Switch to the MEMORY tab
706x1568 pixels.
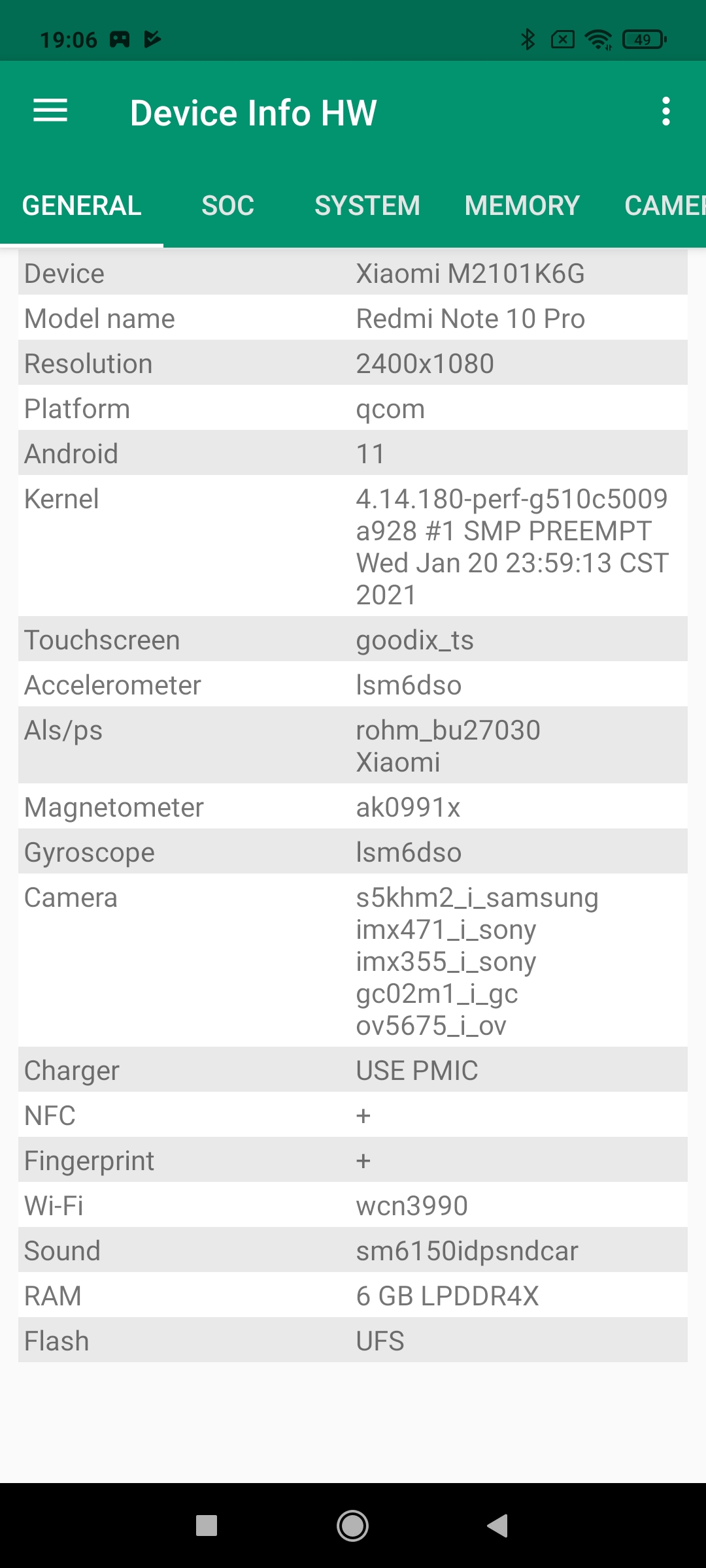(x=522, y=206)
